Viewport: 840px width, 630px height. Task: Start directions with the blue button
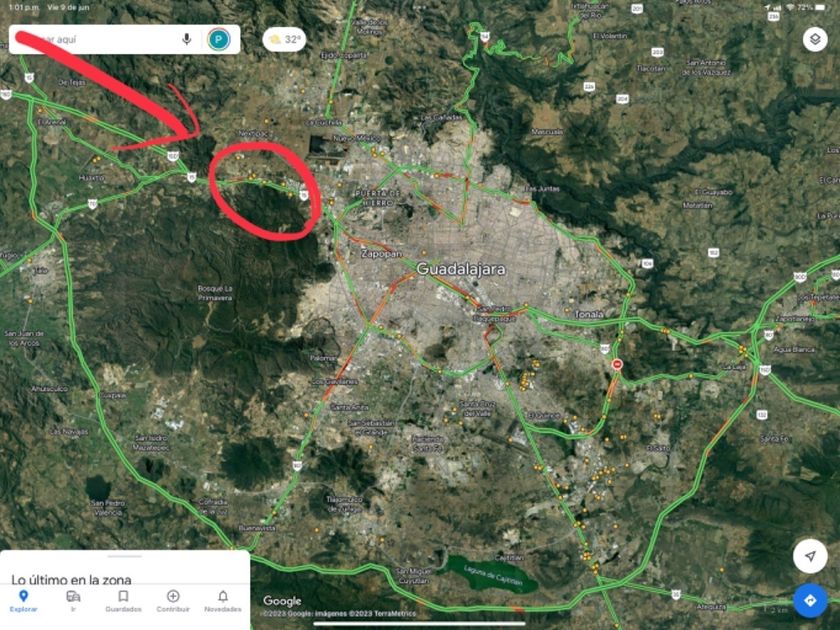[x=810, y=600]
